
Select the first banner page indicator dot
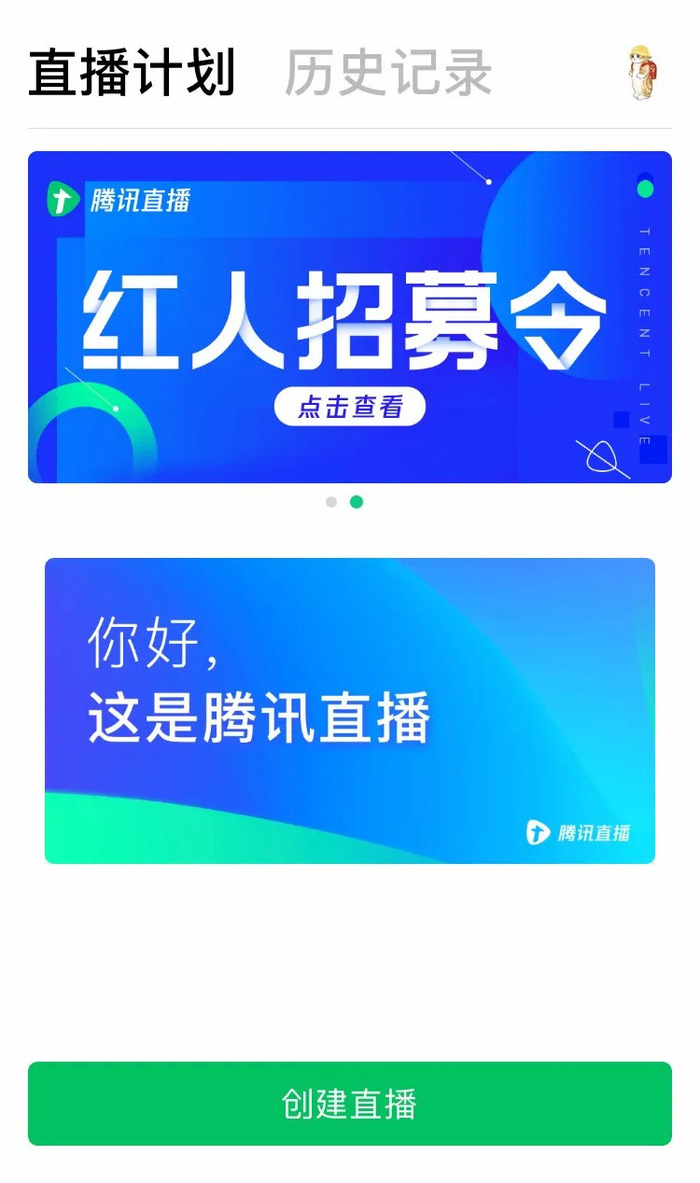point(331,502)
